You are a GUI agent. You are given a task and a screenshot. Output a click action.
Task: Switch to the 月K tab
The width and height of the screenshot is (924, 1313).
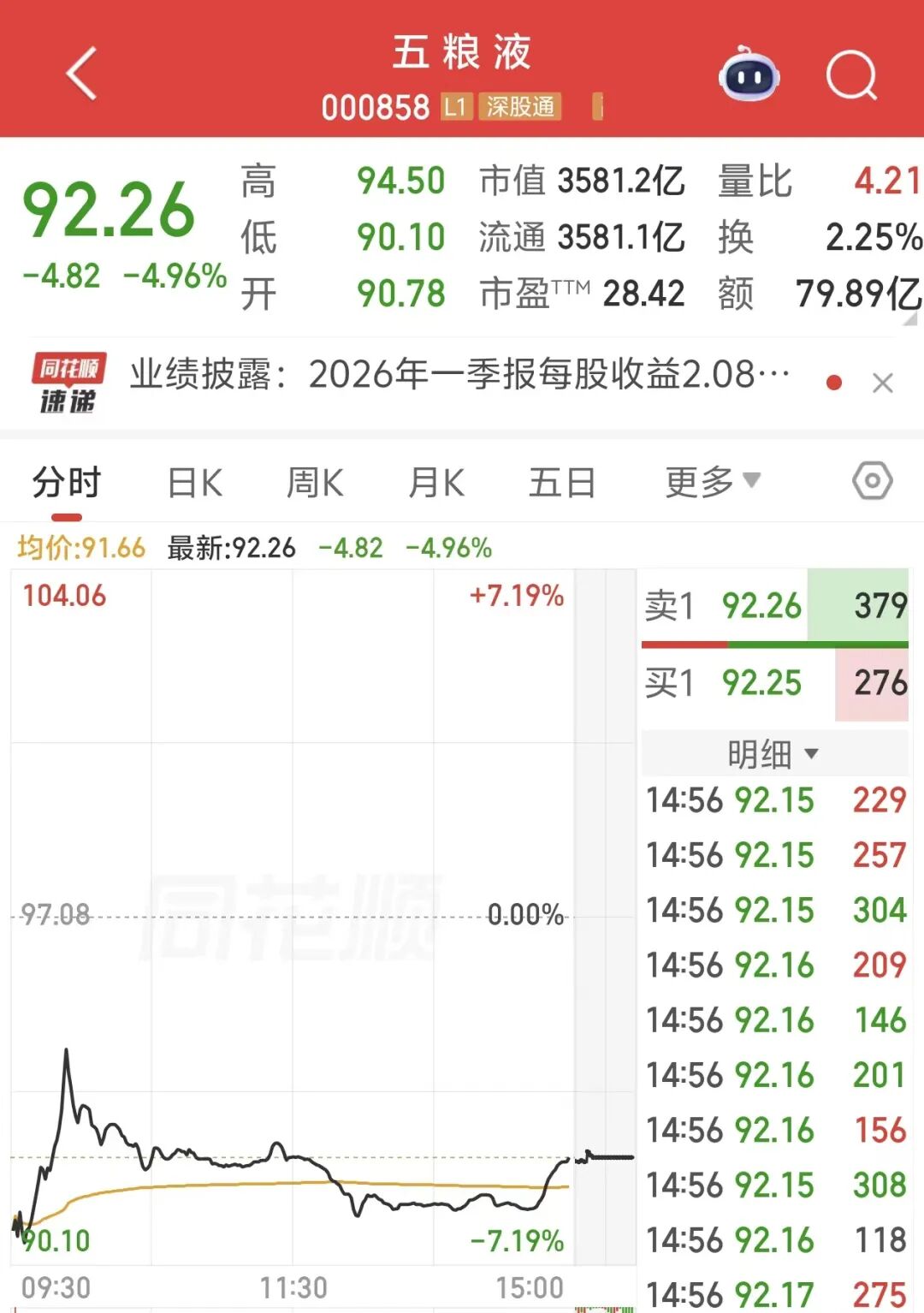pyautogui.click(x=436, y=483)
